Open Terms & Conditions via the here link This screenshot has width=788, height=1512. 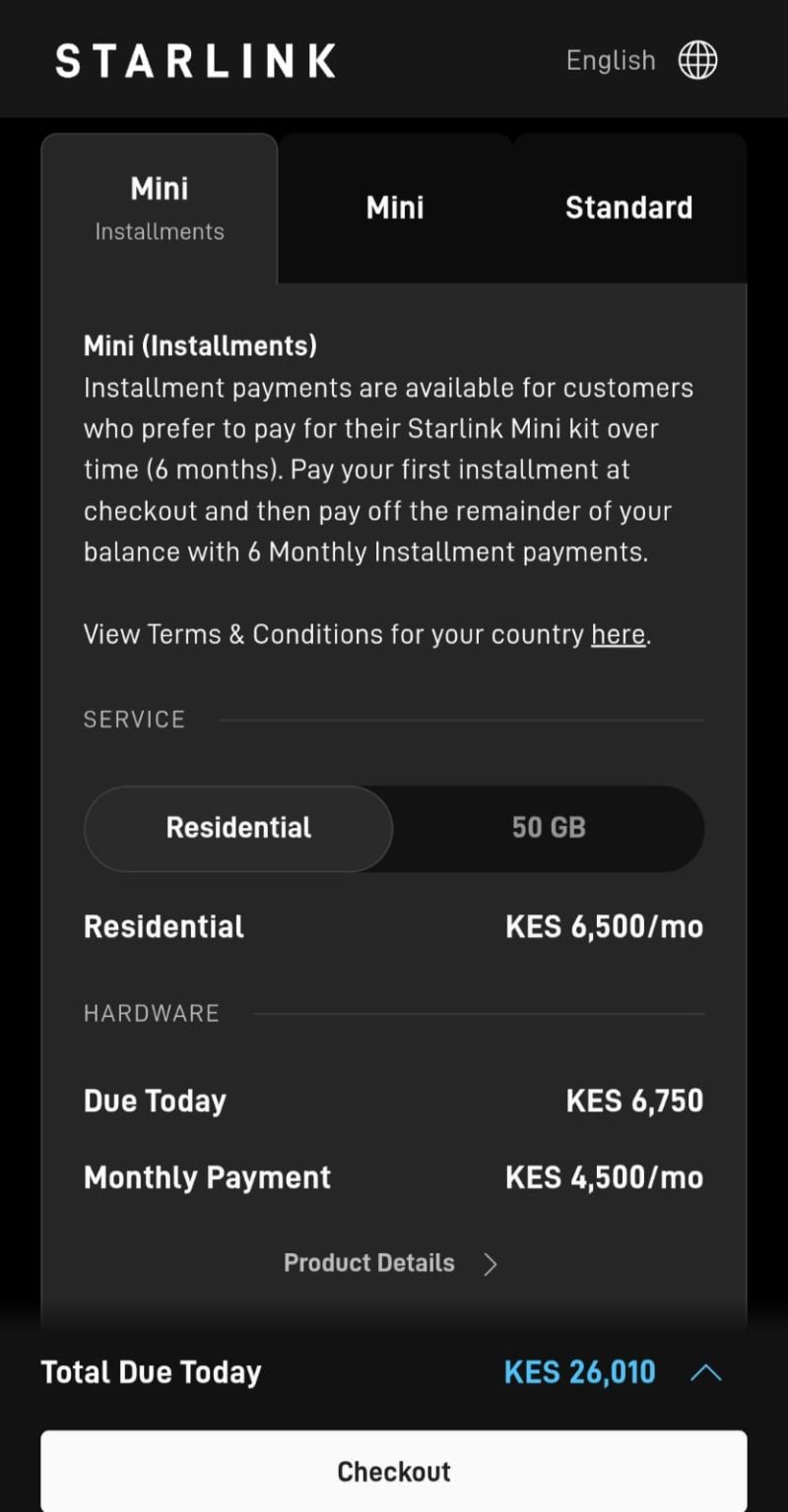(618, 634)
